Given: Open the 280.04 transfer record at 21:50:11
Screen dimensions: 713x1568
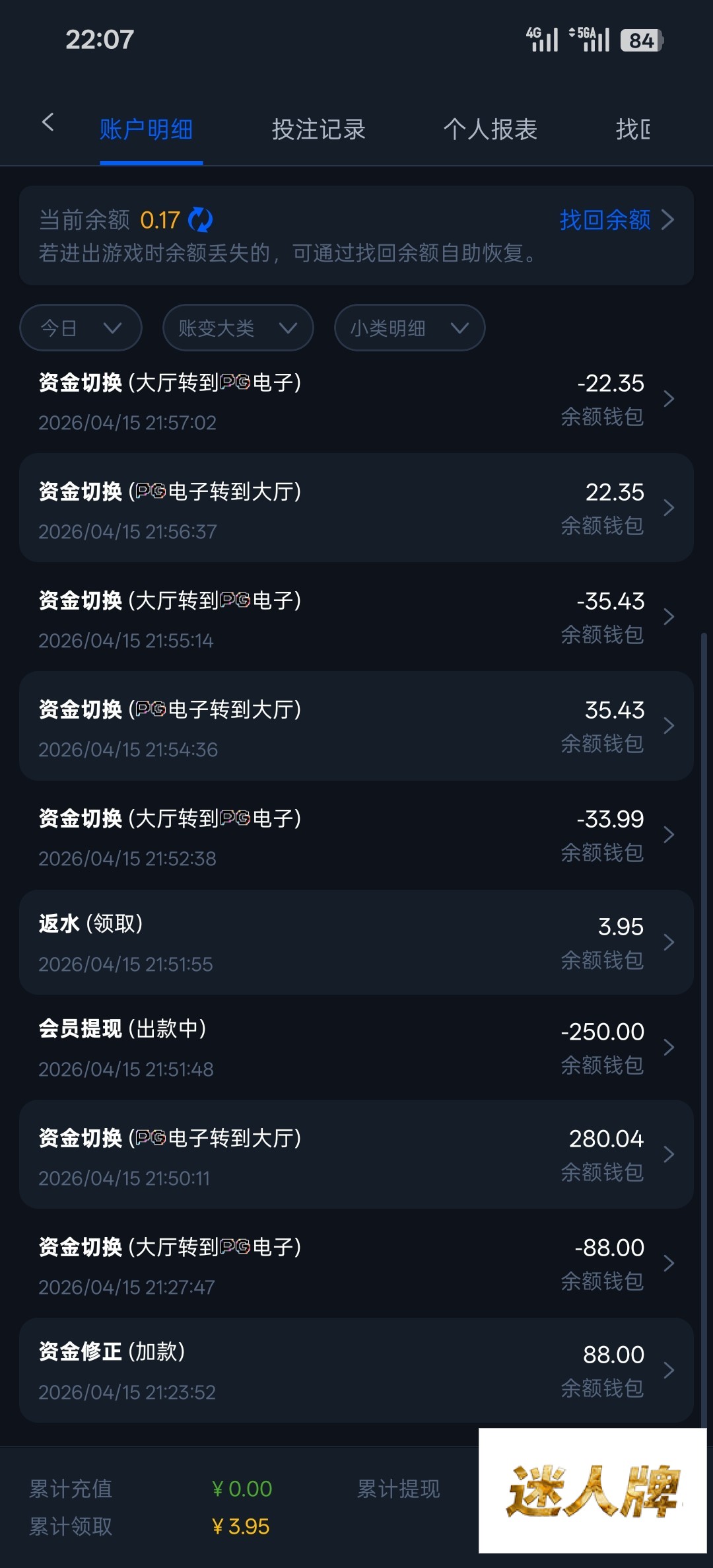Looking at the screenshot, I should click(x=356, y=1155).
